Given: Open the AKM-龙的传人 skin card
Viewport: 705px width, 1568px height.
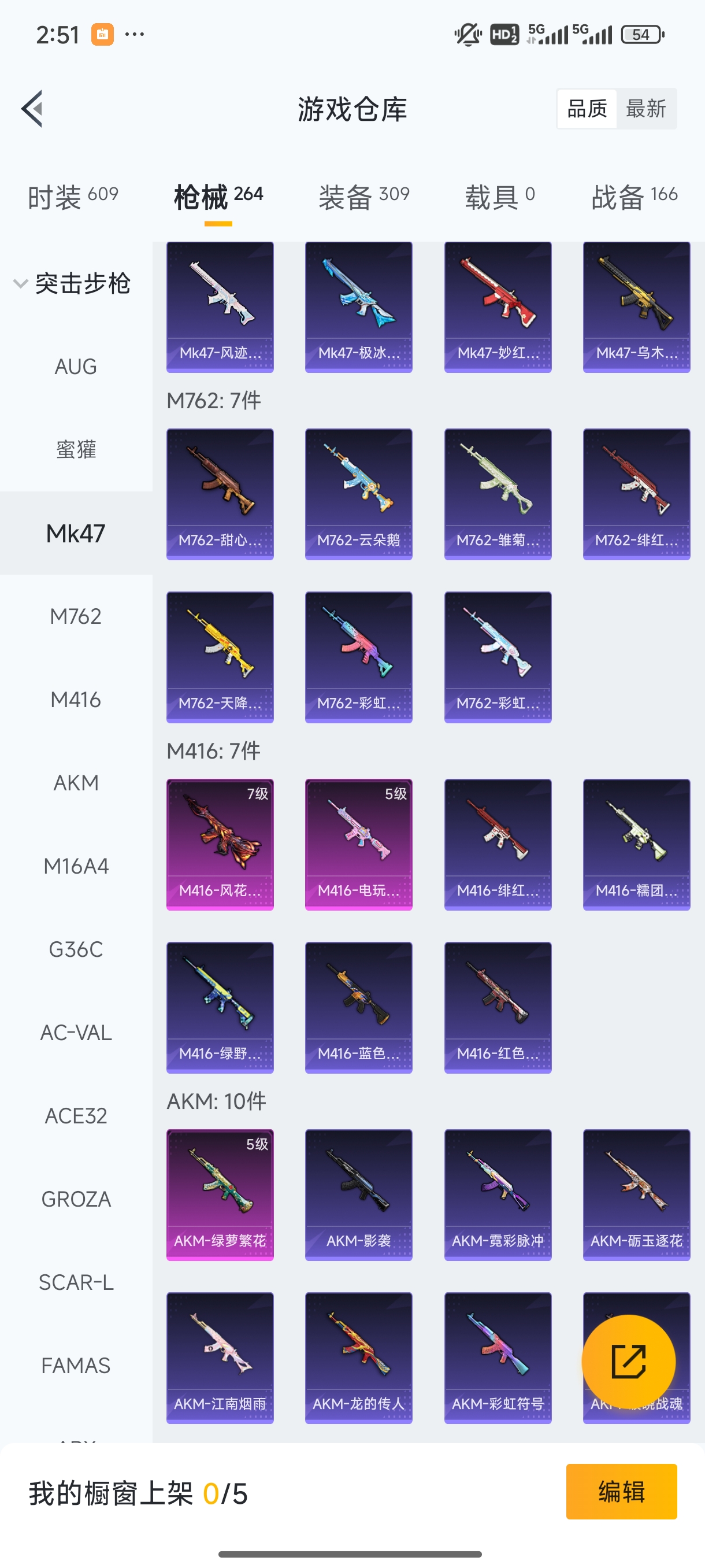Looking at the screenshot, I should (358, 1358).
